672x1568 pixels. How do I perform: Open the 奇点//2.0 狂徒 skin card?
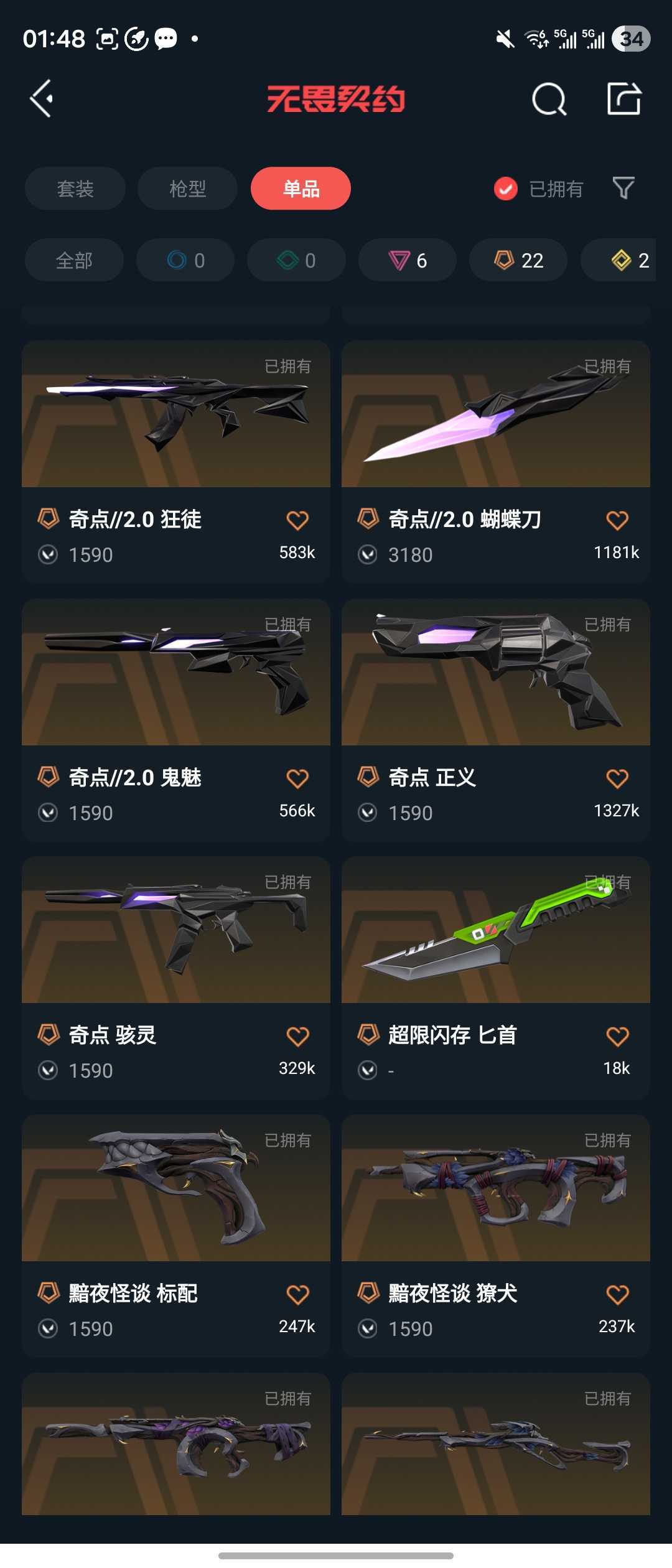click(176, 462)
